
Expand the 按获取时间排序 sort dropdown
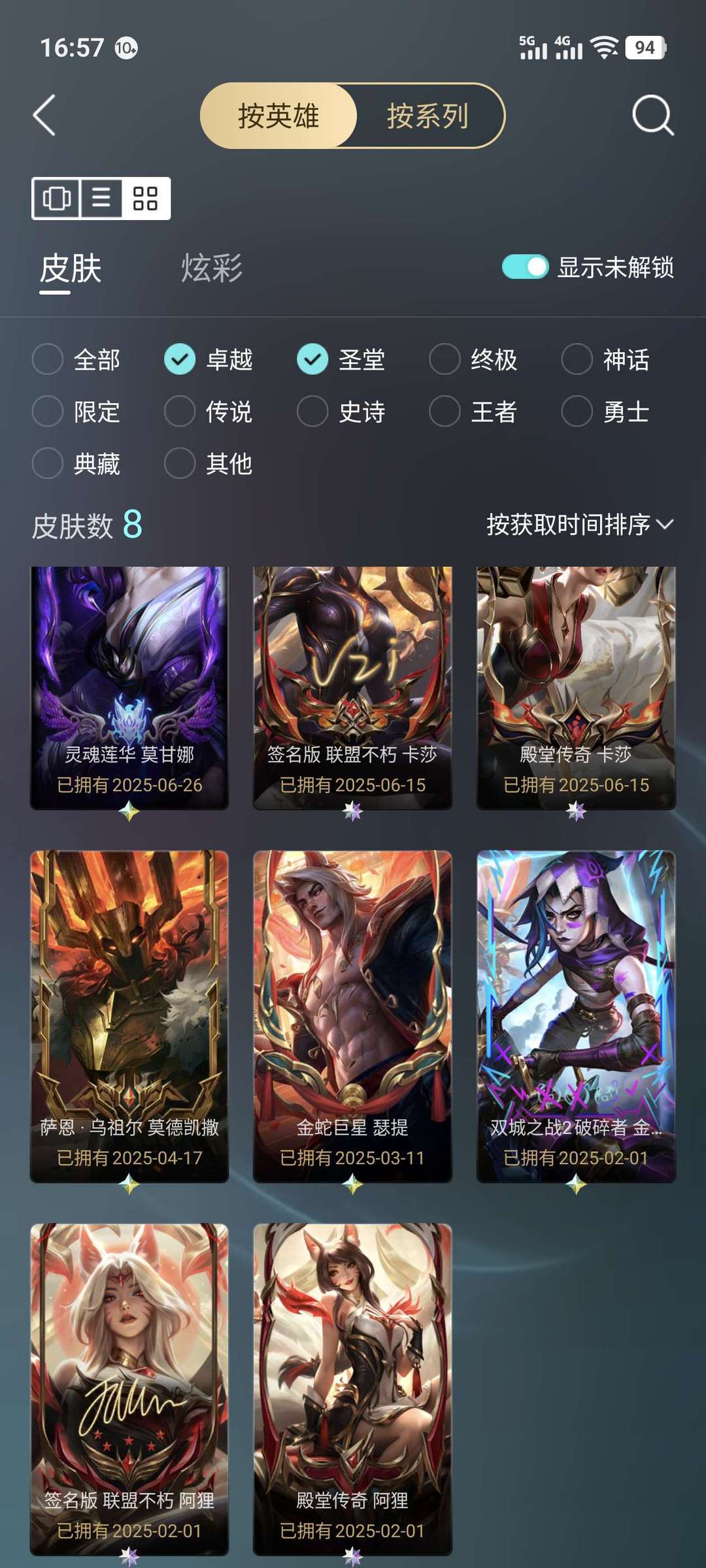click(580, 525)
